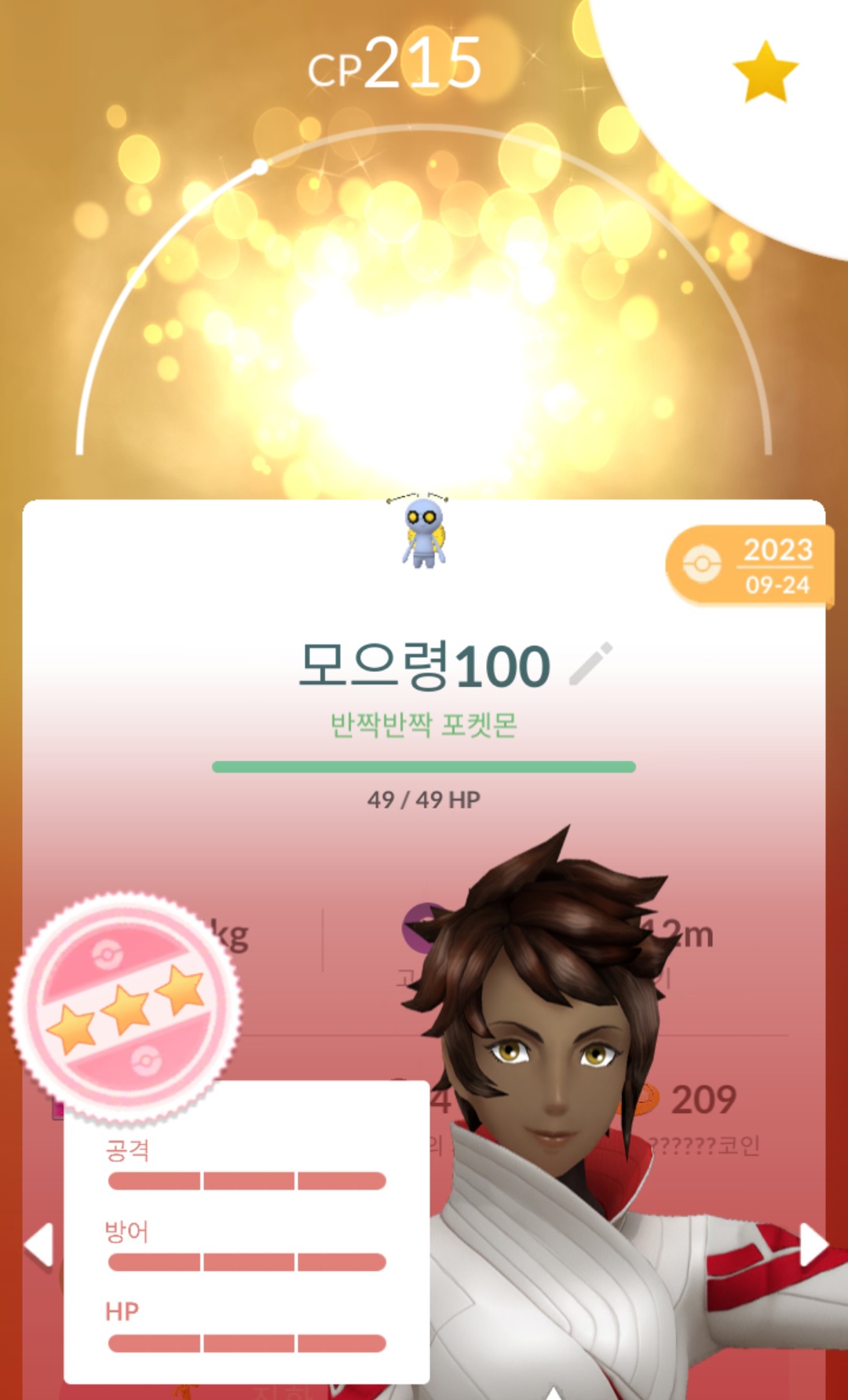Go to the next Pokémon with the right arrow

coord(813,1244)
